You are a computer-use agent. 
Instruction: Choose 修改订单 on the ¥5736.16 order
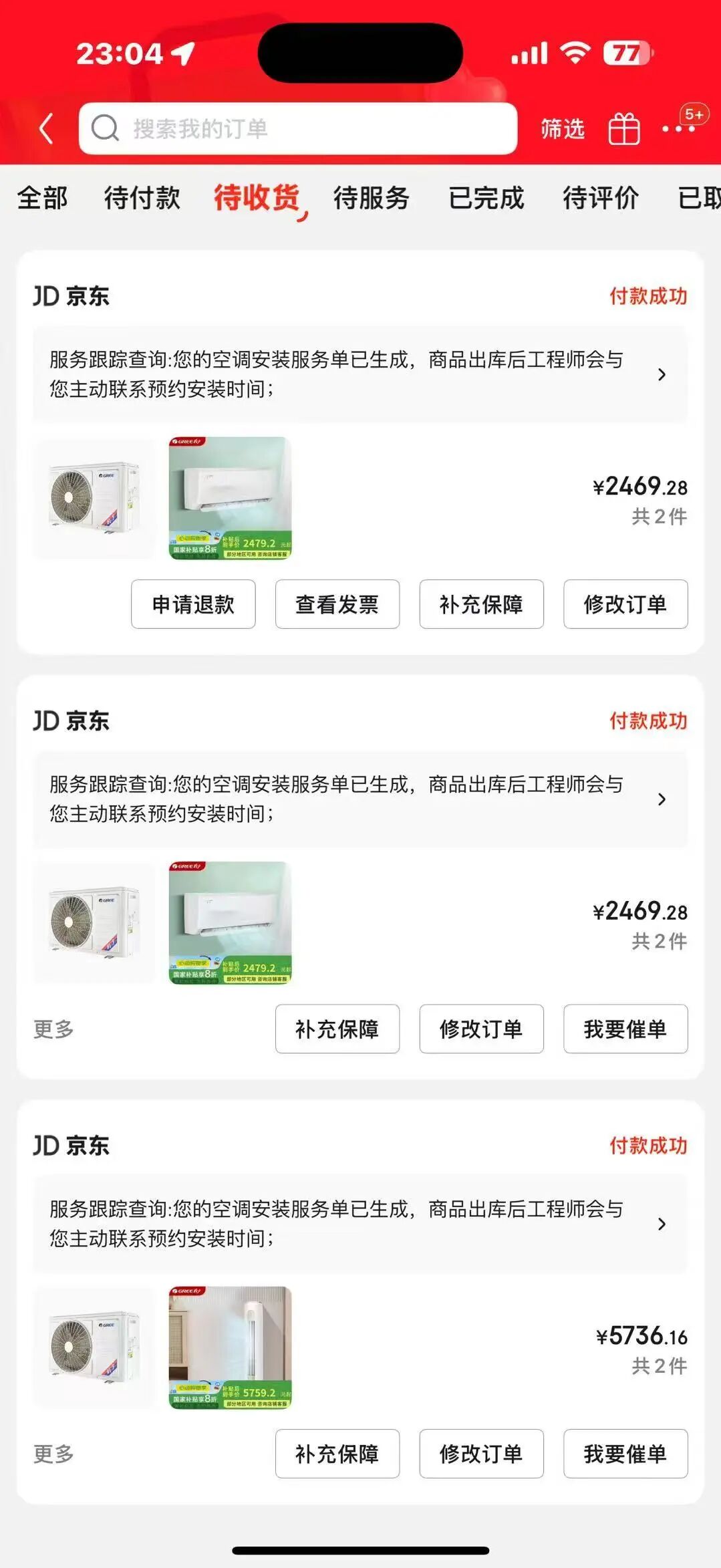pos(481,1454)
